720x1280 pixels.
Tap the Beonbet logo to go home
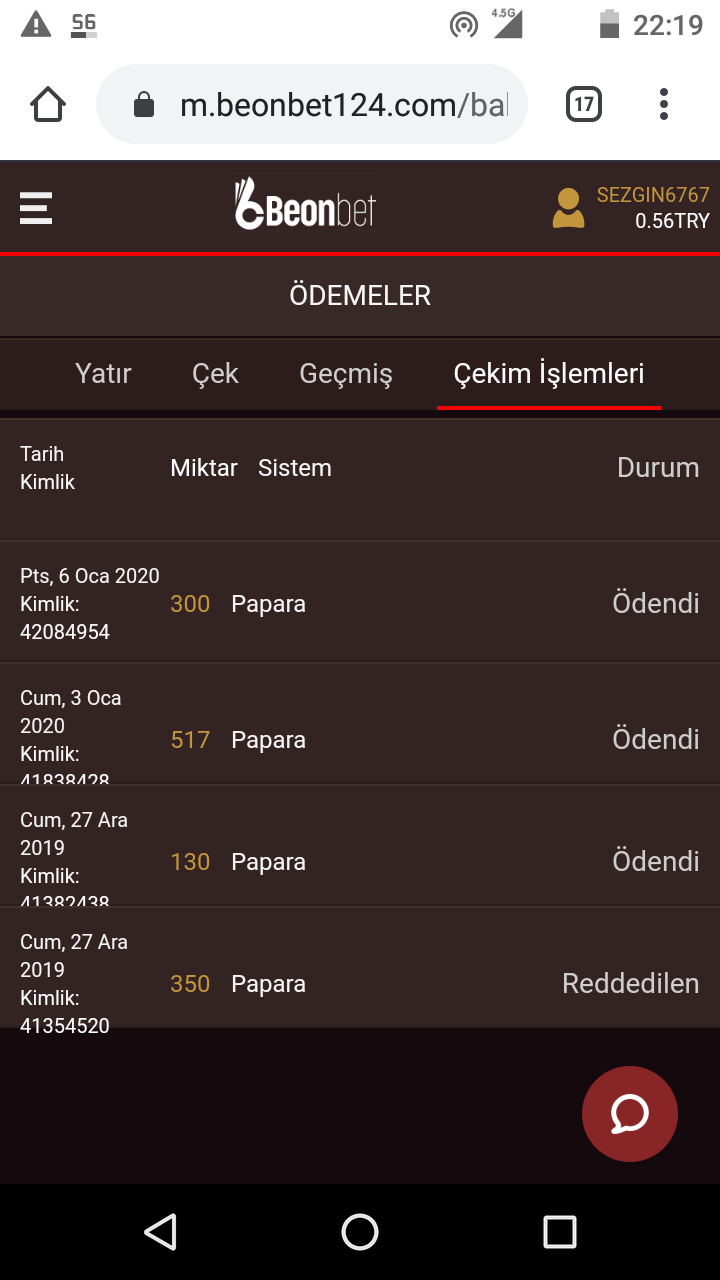[x=305, y=204]
